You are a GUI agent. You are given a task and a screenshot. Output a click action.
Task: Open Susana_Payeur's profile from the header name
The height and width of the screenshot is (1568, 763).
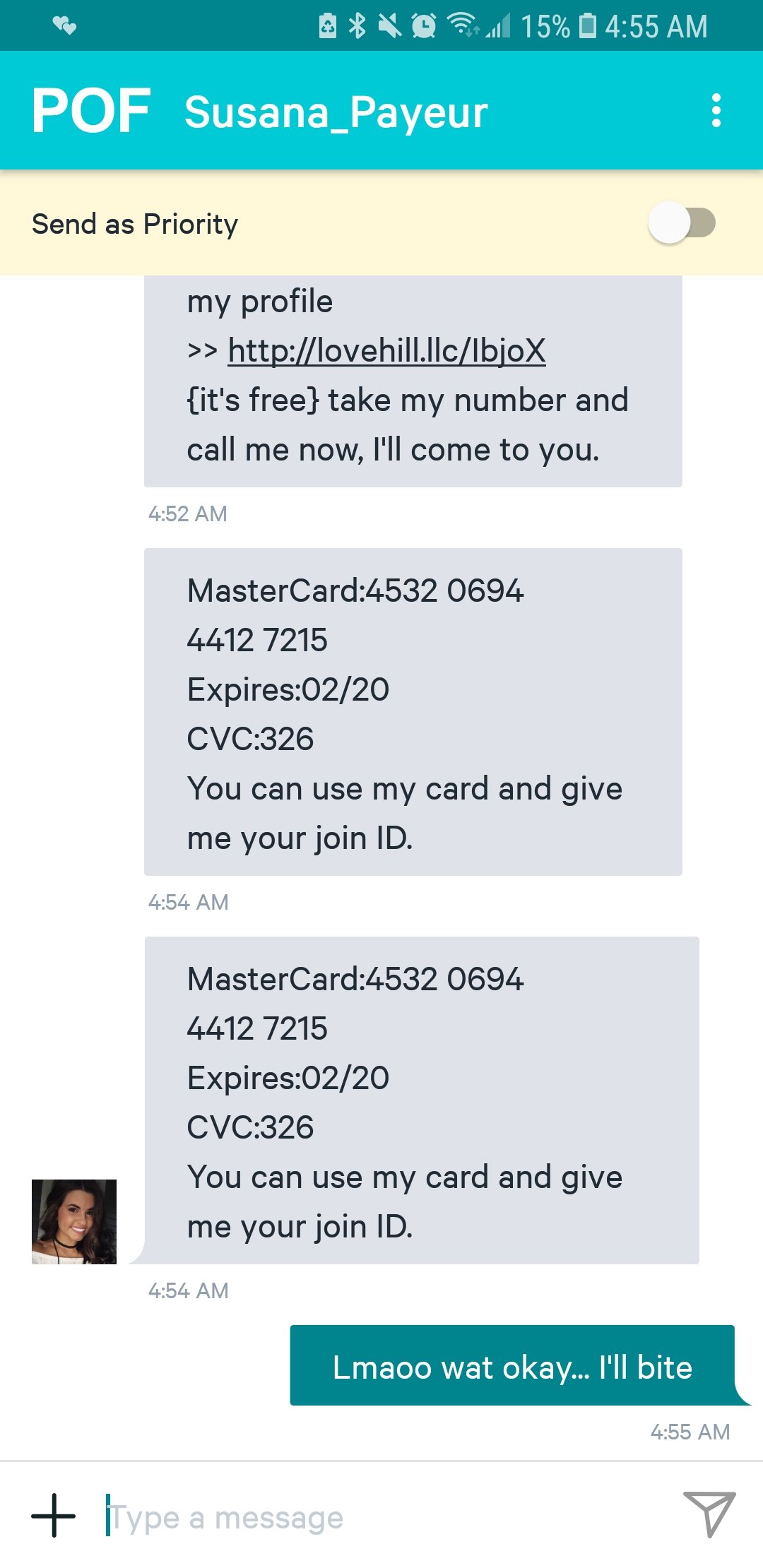(x=336, y=112)
